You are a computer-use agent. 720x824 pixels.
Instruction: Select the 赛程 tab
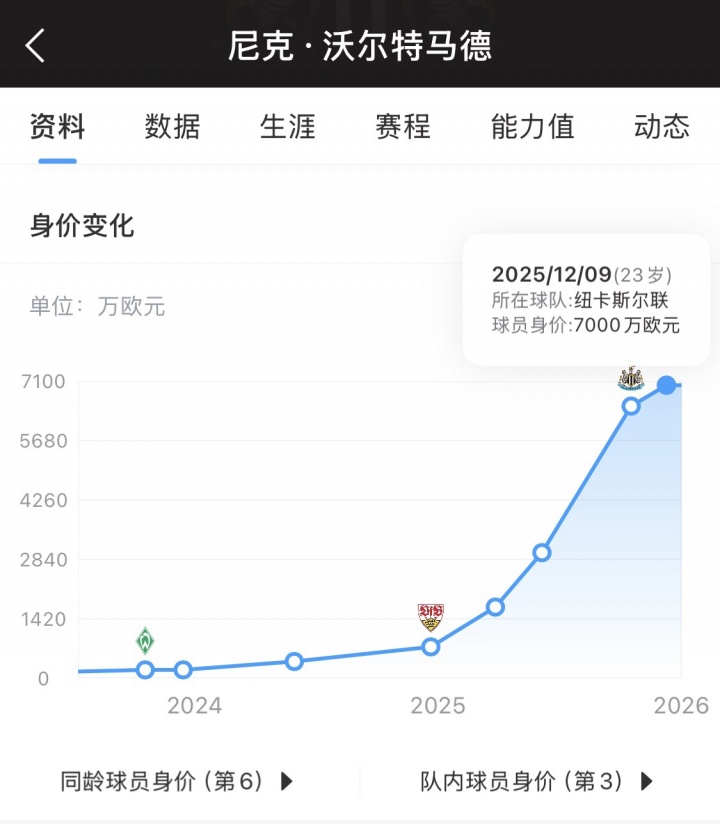tap(403, 127)
